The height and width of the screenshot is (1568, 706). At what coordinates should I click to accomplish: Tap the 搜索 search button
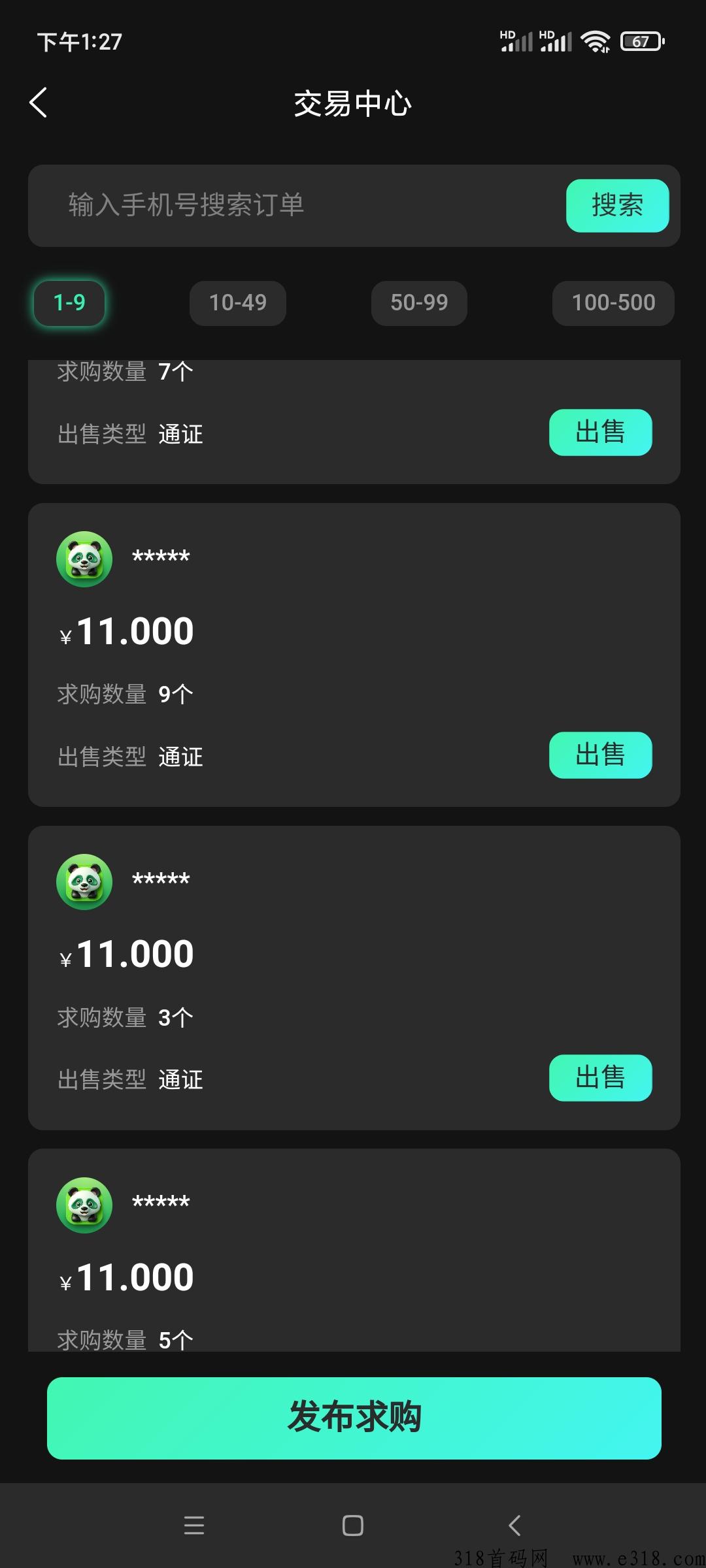(617, 206)
